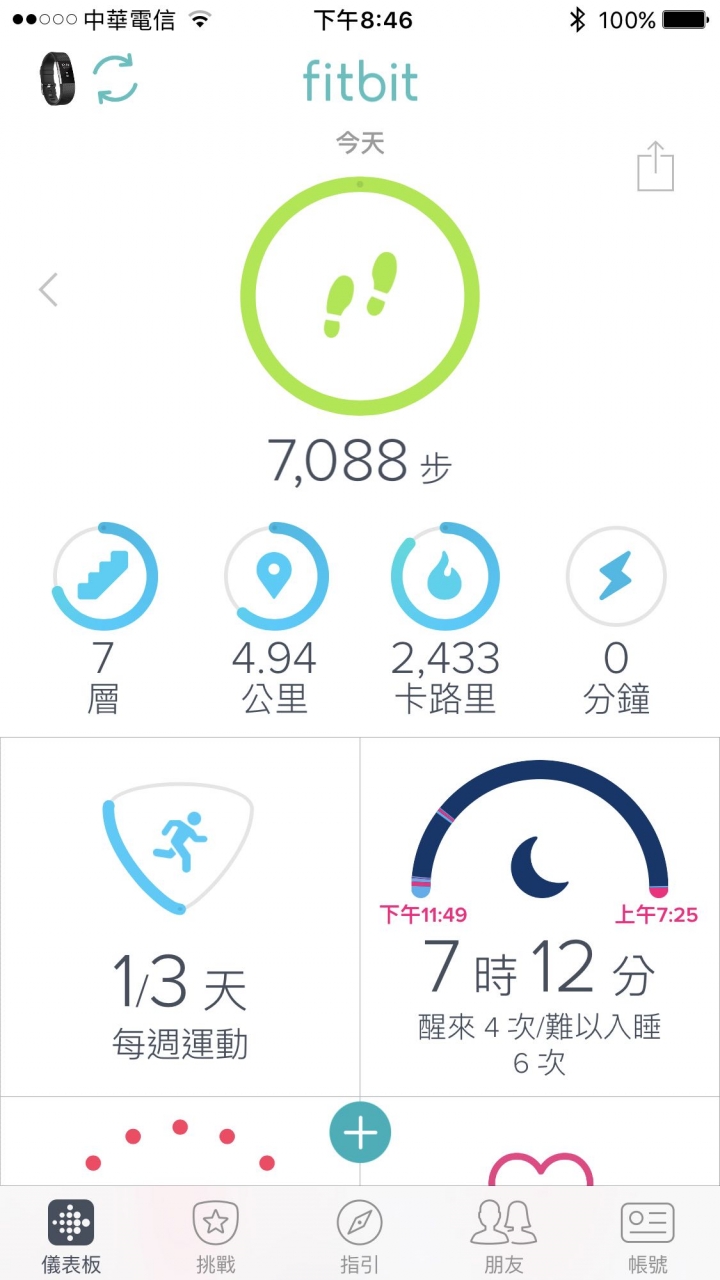Viewport: 720px width, 1280px height.
Task: Tap the plus button to add entry
Action: [x=360, y=1133]
